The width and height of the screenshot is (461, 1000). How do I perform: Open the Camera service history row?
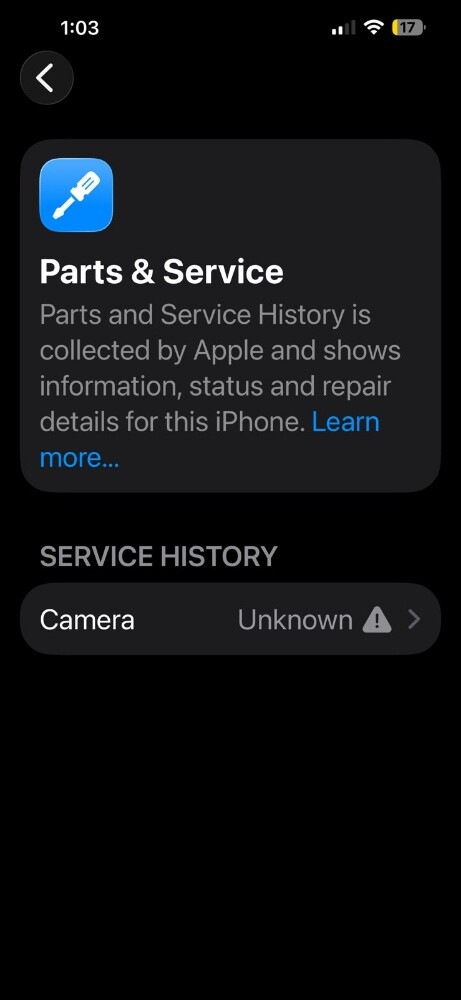coord(230,619)
